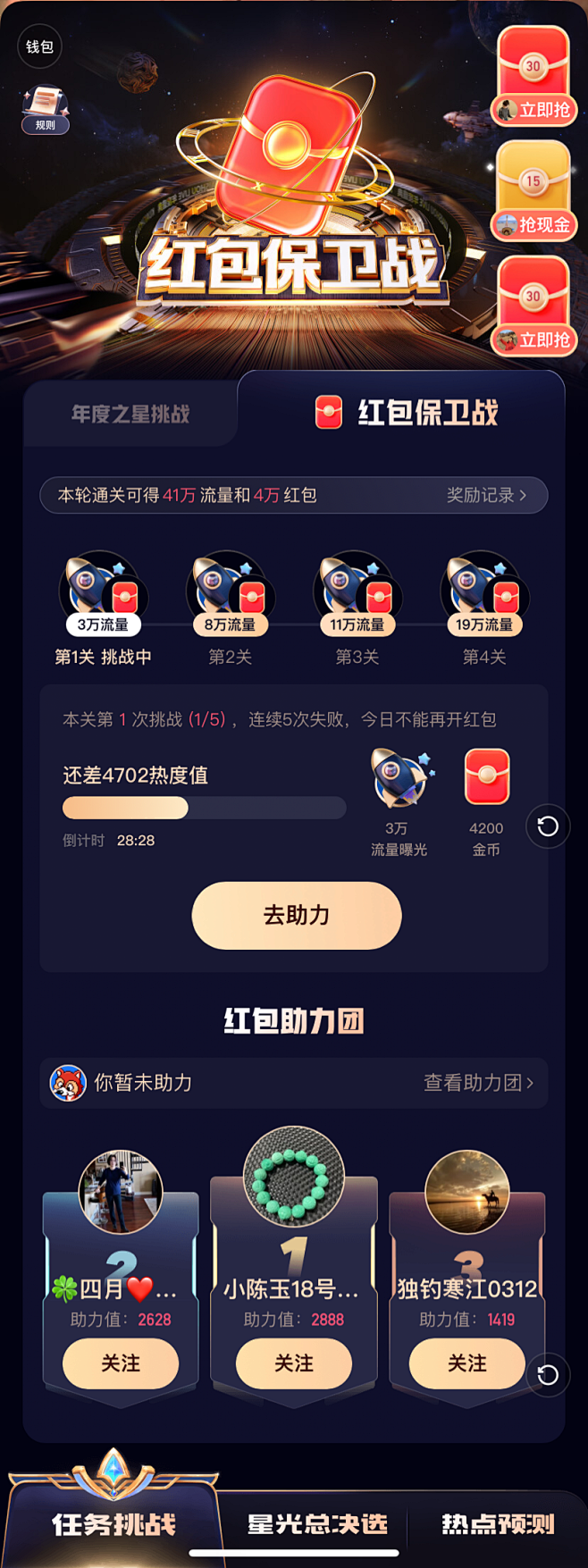The width and height of the screenshot is (588, 1568).
Task: Open the 热点预测 tab
Action: point(498,1523)
